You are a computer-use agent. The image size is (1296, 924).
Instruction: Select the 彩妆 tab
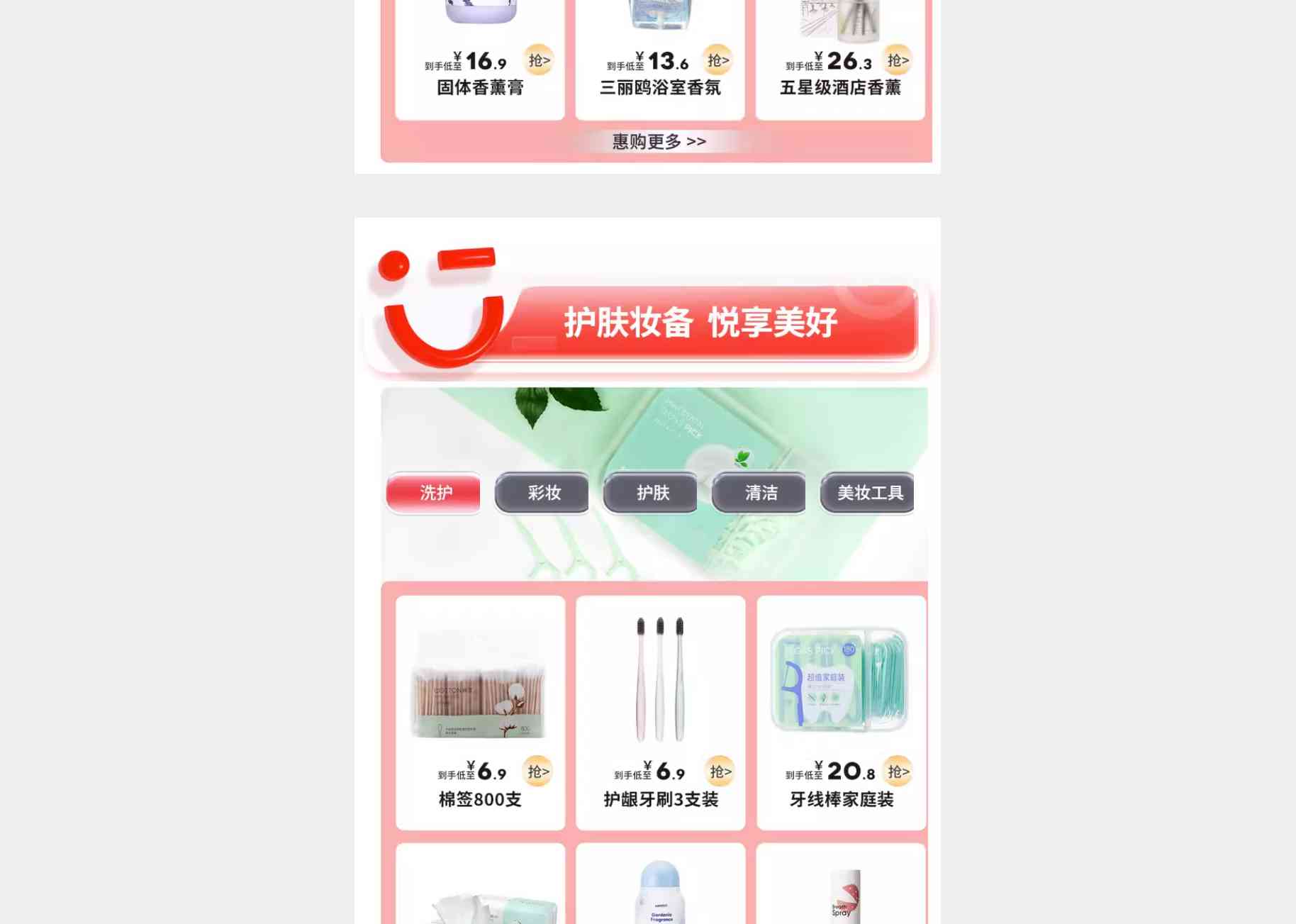tap(542, 492)
